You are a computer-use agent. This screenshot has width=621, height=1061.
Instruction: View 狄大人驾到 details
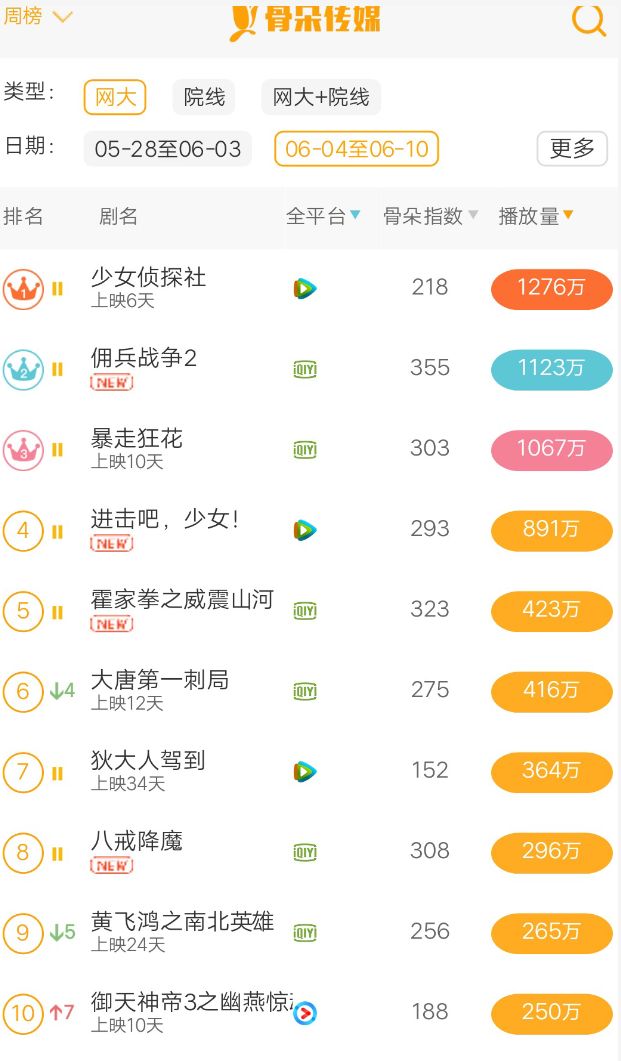coord(148,760)
